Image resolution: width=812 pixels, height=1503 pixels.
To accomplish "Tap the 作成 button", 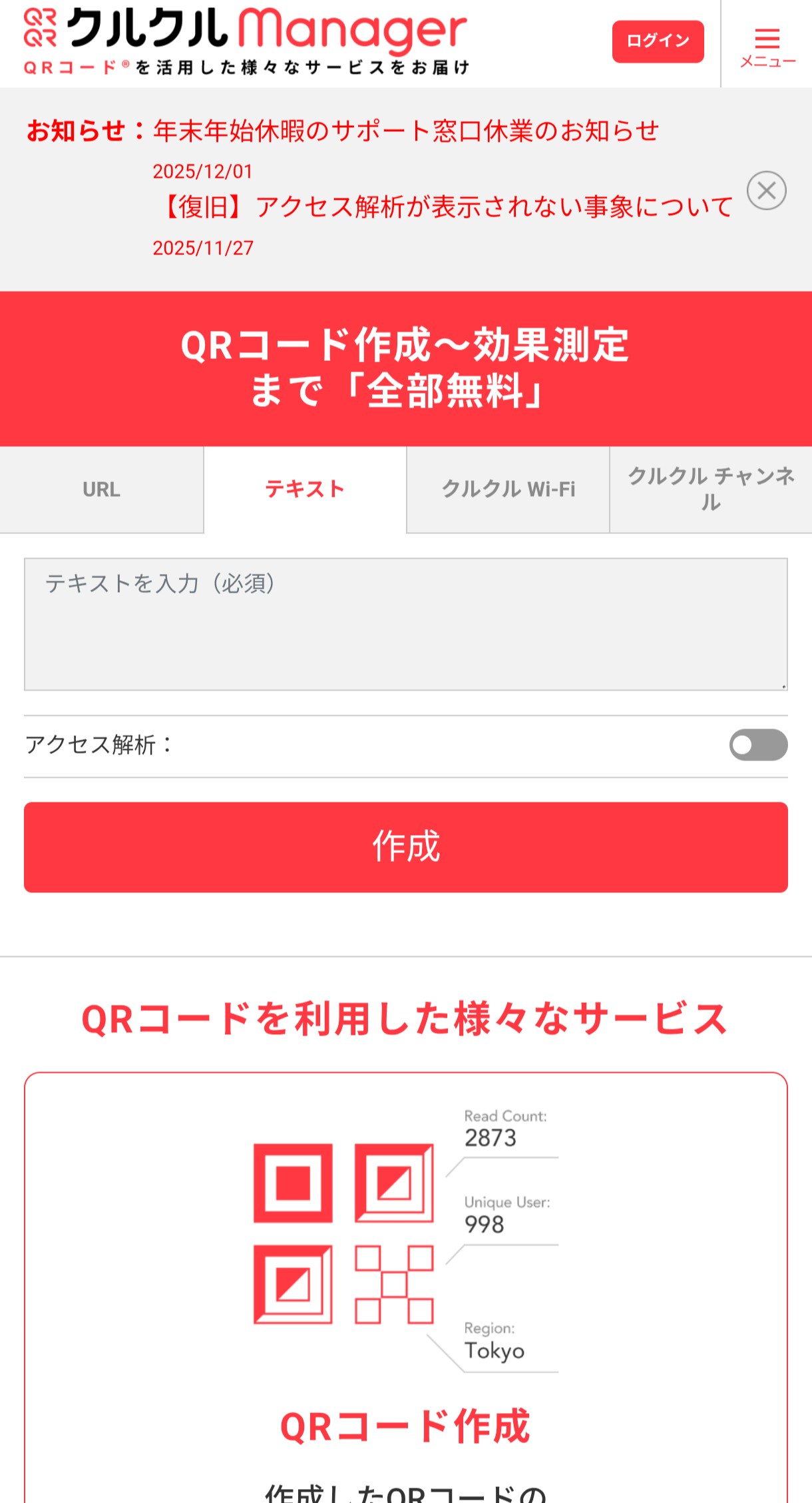I will (405, 847).
